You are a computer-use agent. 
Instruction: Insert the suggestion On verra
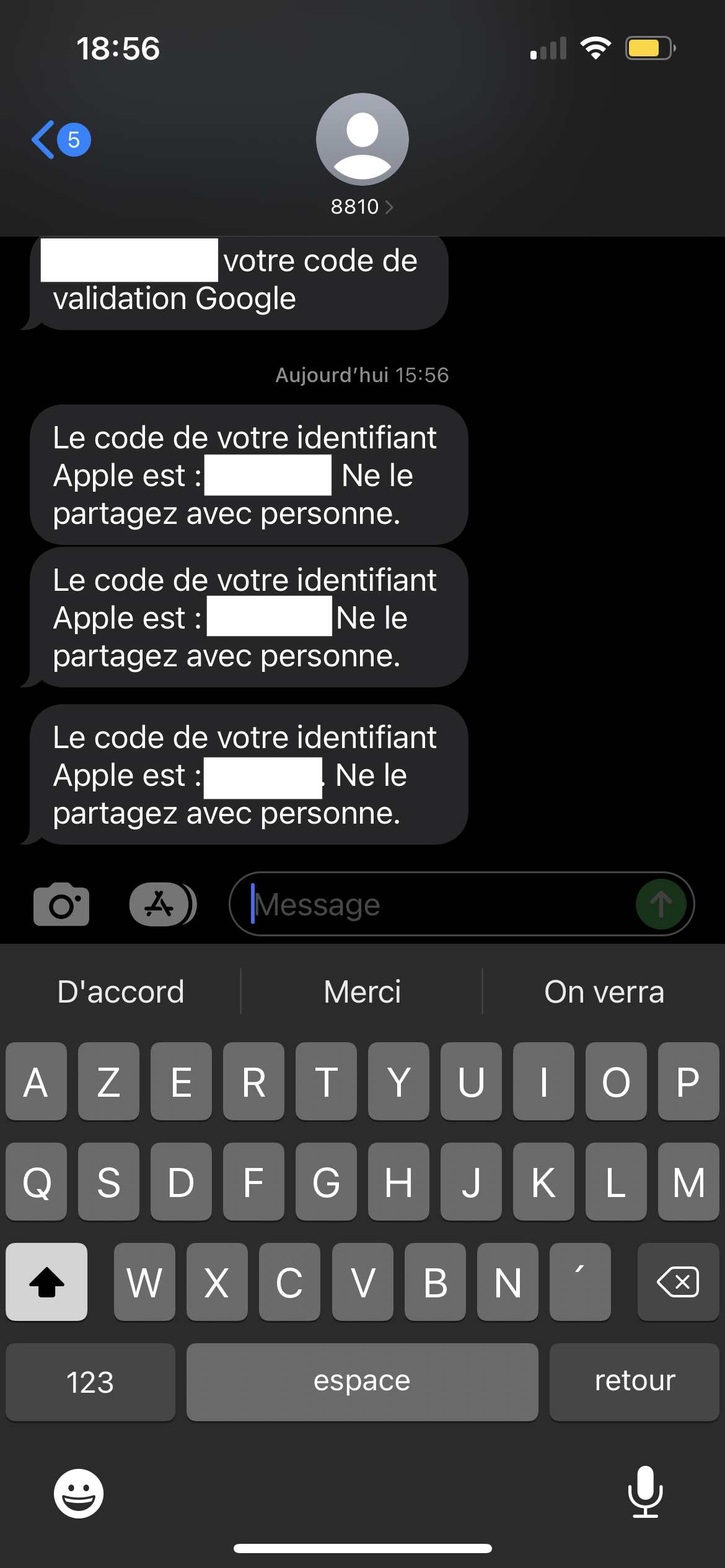click(x=604, y=991)
